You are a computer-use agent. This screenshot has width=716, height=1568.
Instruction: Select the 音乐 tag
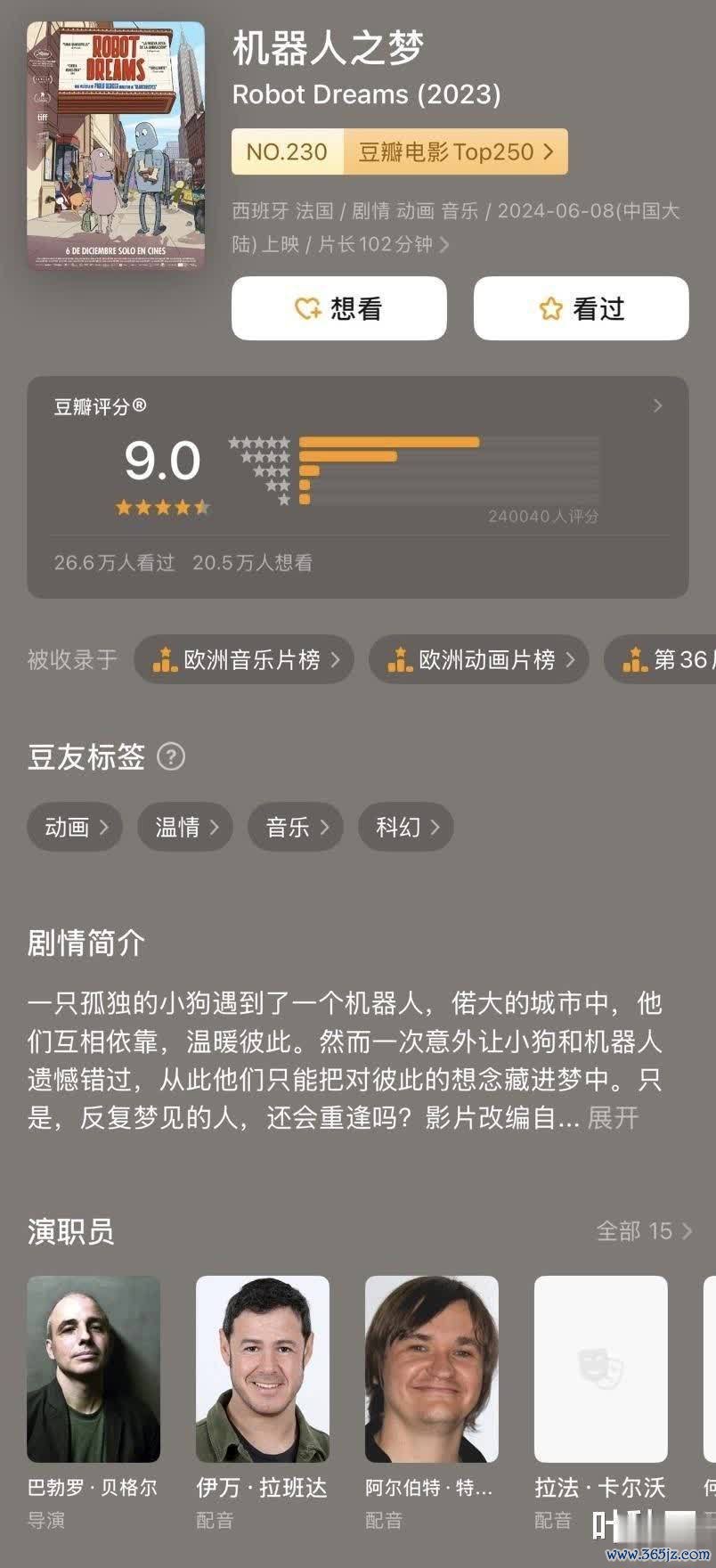[x=296, y=828]
